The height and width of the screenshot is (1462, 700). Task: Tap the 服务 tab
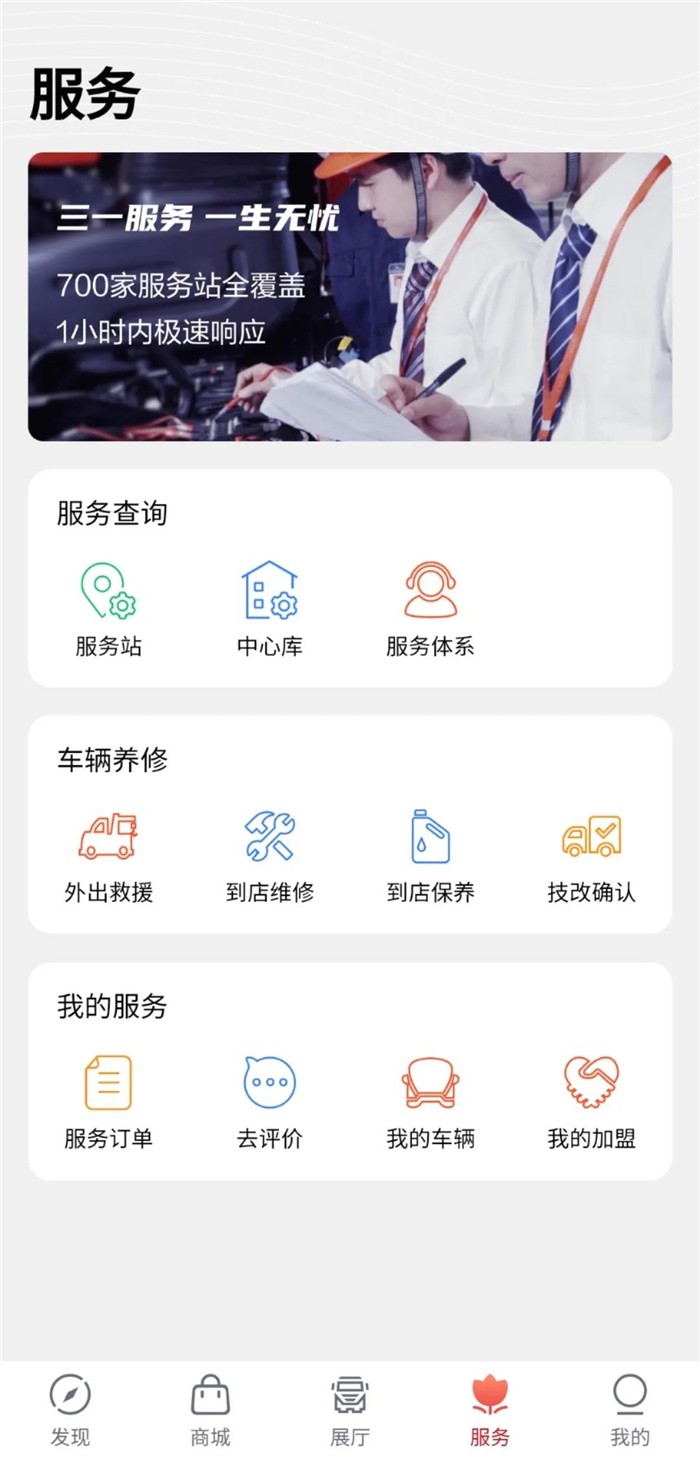(490, 1411)
